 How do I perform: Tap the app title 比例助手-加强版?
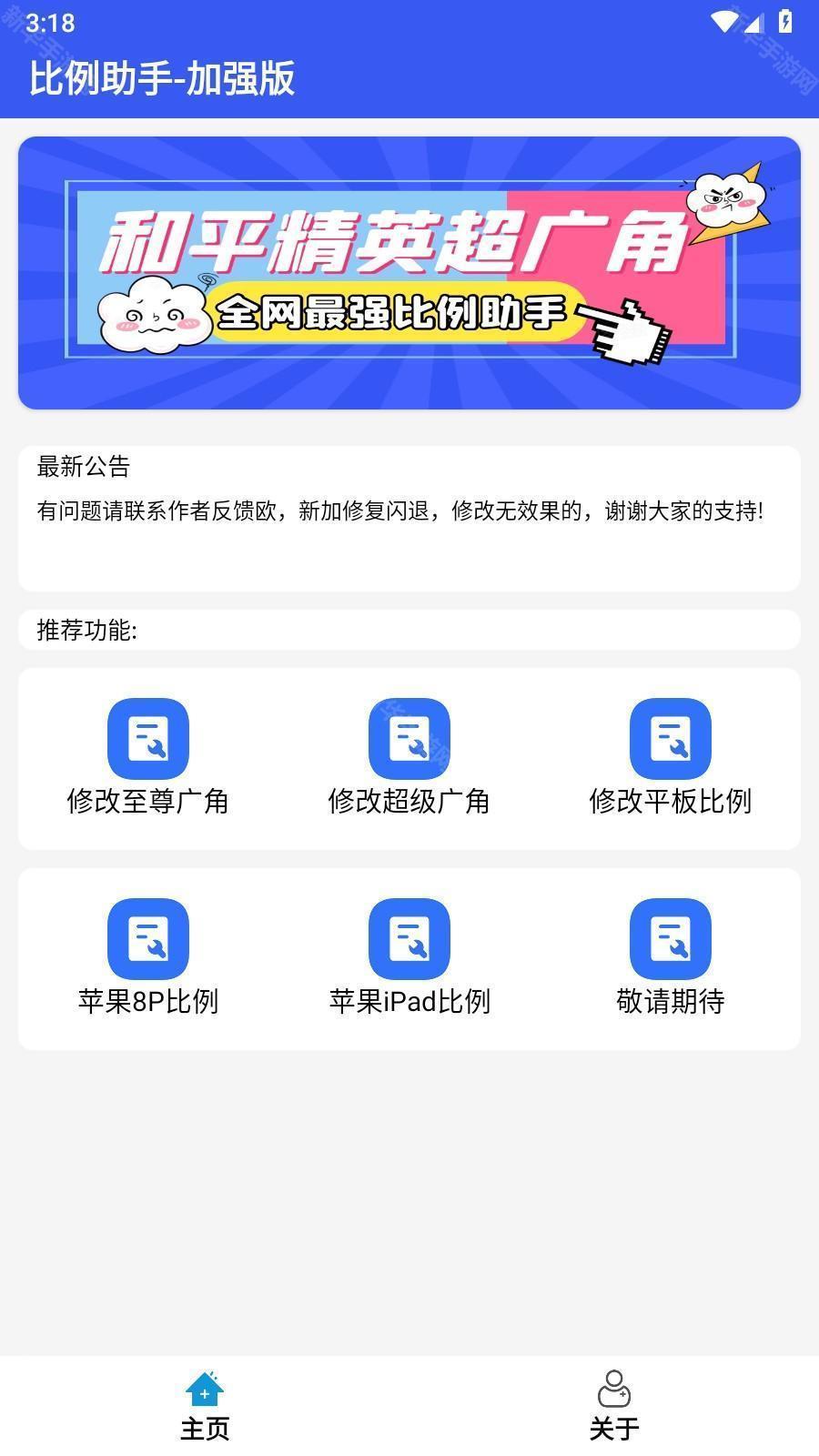click(x=160, y=79)
